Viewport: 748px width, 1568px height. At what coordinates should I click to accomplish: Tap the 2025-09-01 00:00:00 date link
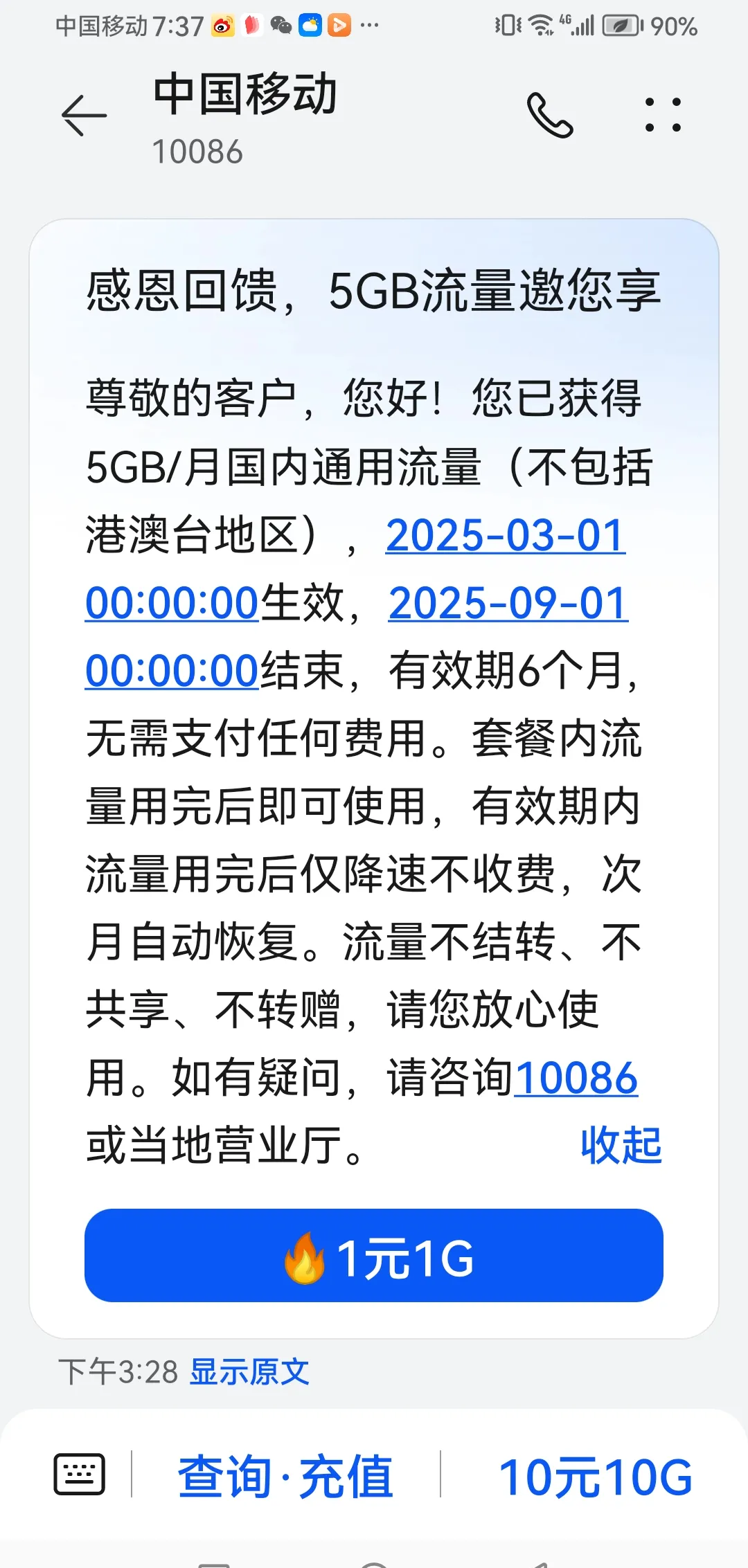pyautogui.click(x=506, y=604)
